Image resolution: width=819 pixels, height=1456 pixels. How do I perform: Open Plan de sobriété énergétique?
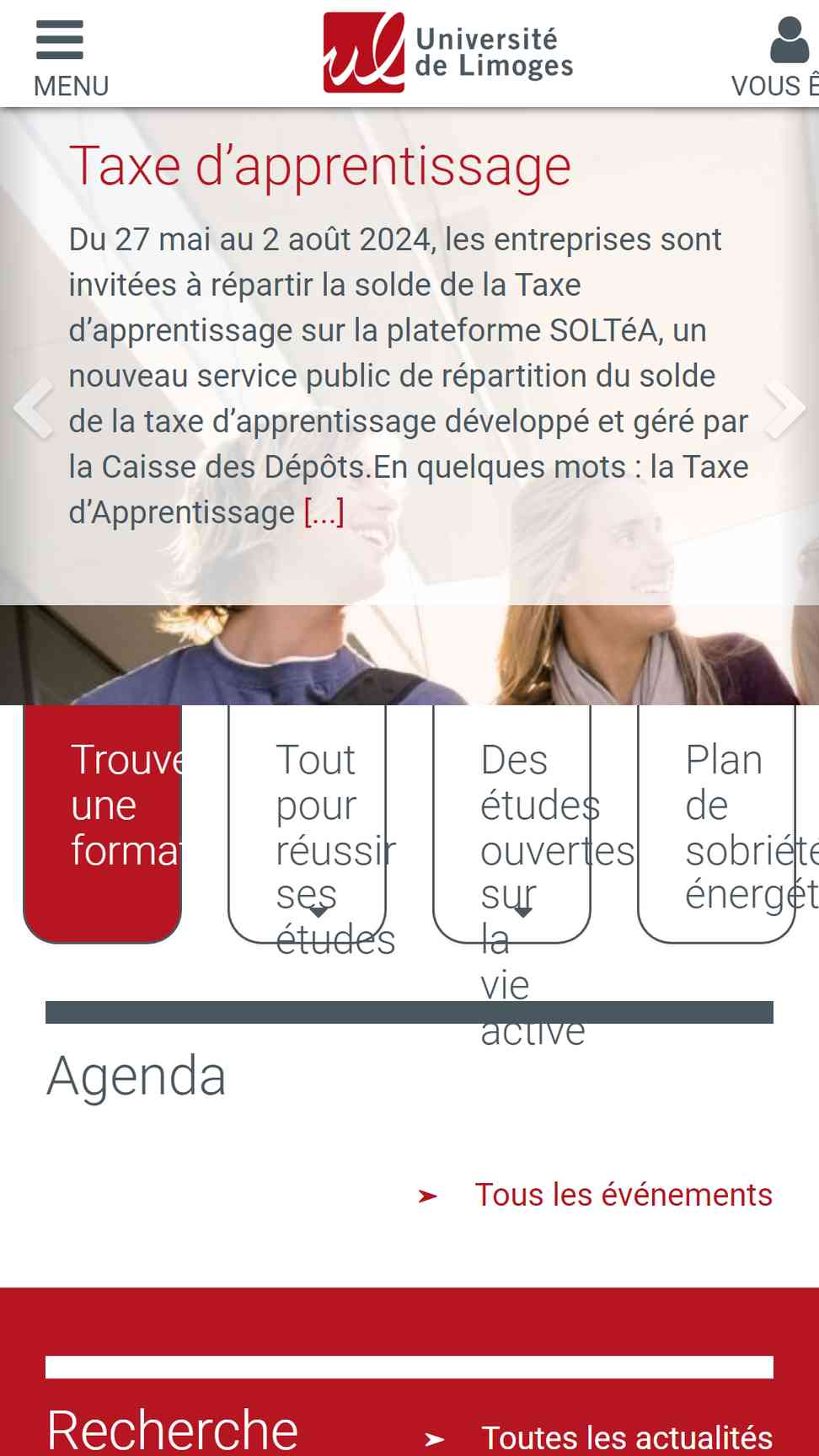point(717,822)
